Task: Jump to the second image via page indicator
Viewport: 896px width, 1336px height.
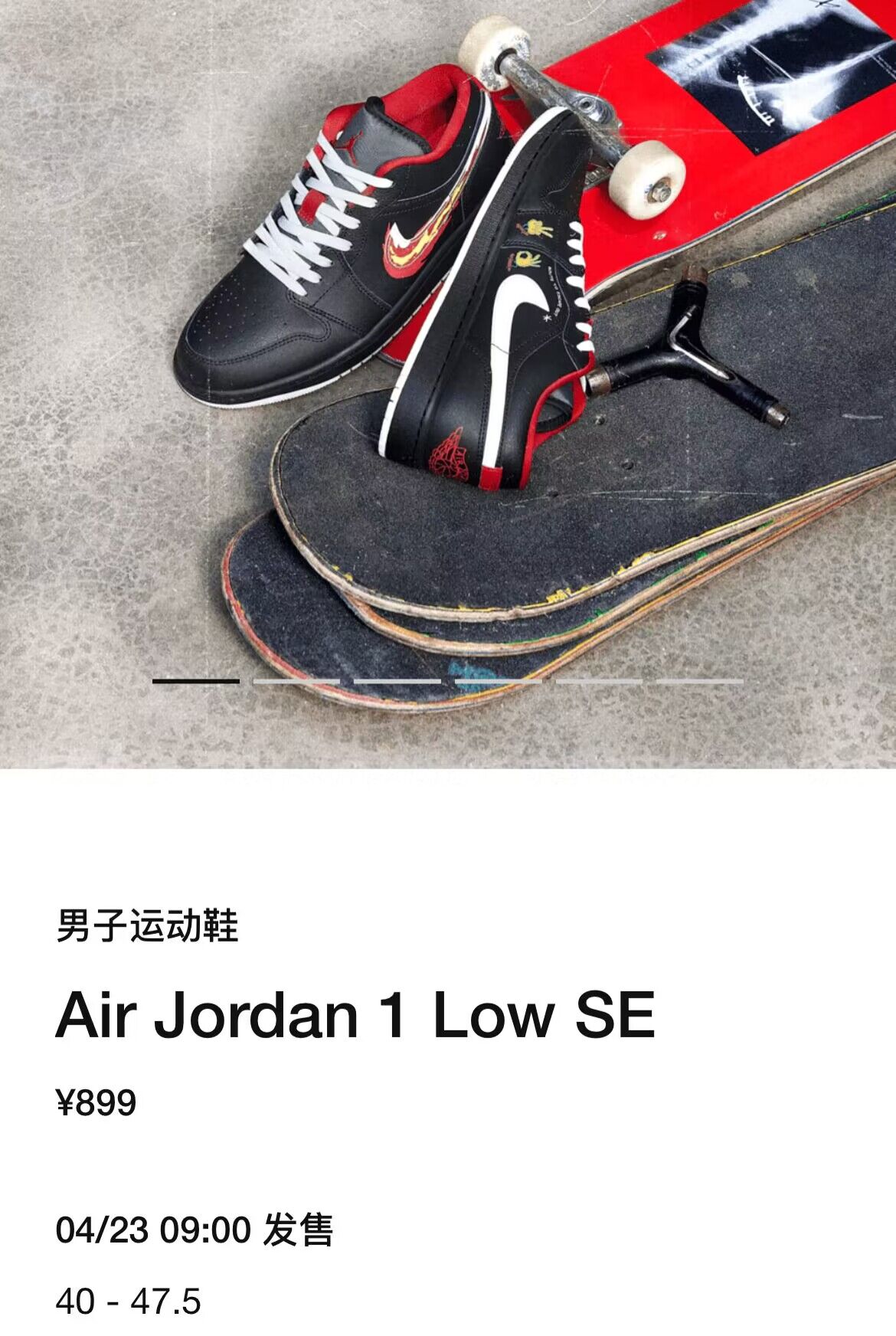Action: [x=296, y=680]
